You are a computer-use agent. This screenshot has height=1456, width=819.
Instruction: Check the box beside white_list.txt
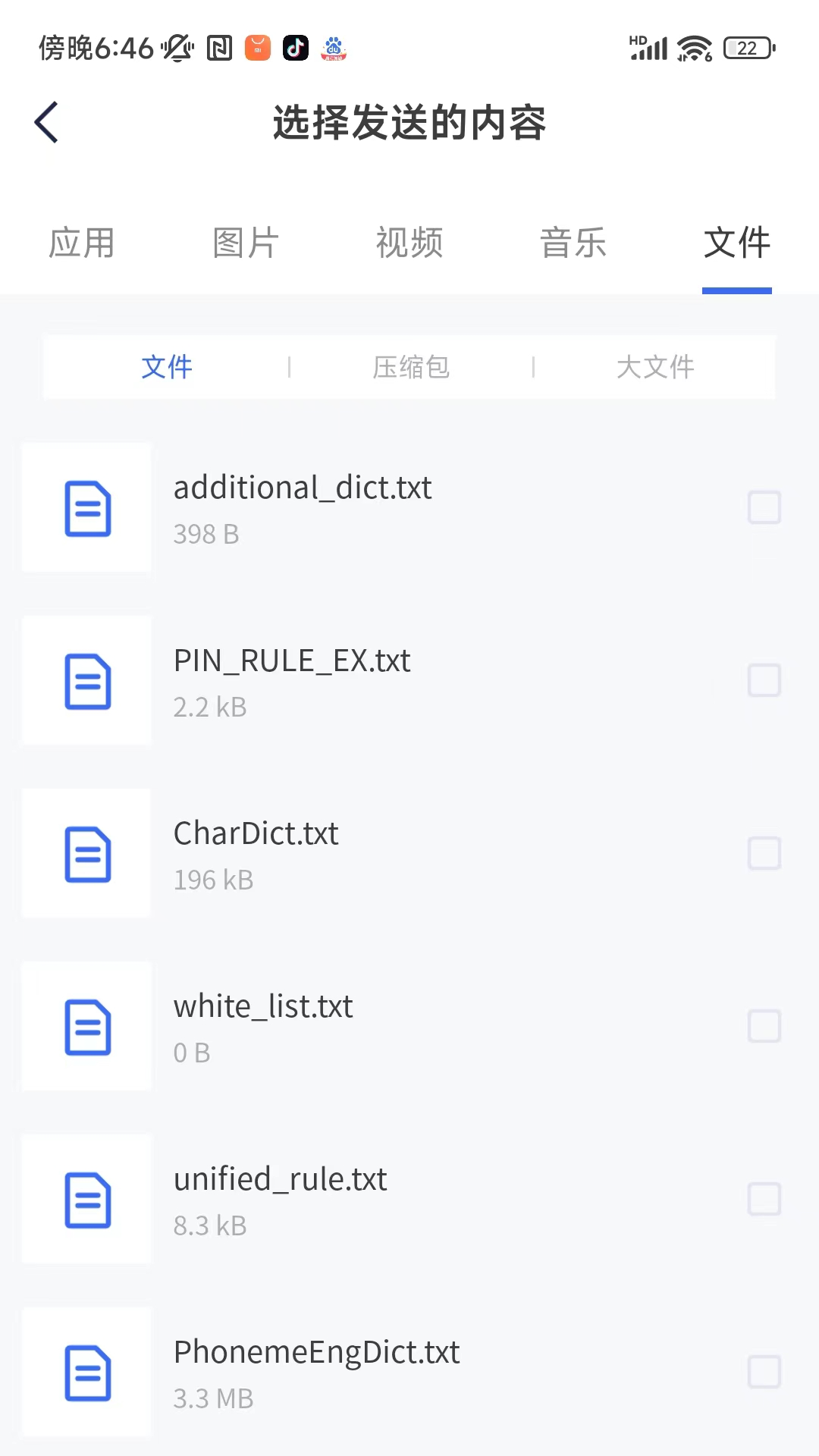(764, 1026)
